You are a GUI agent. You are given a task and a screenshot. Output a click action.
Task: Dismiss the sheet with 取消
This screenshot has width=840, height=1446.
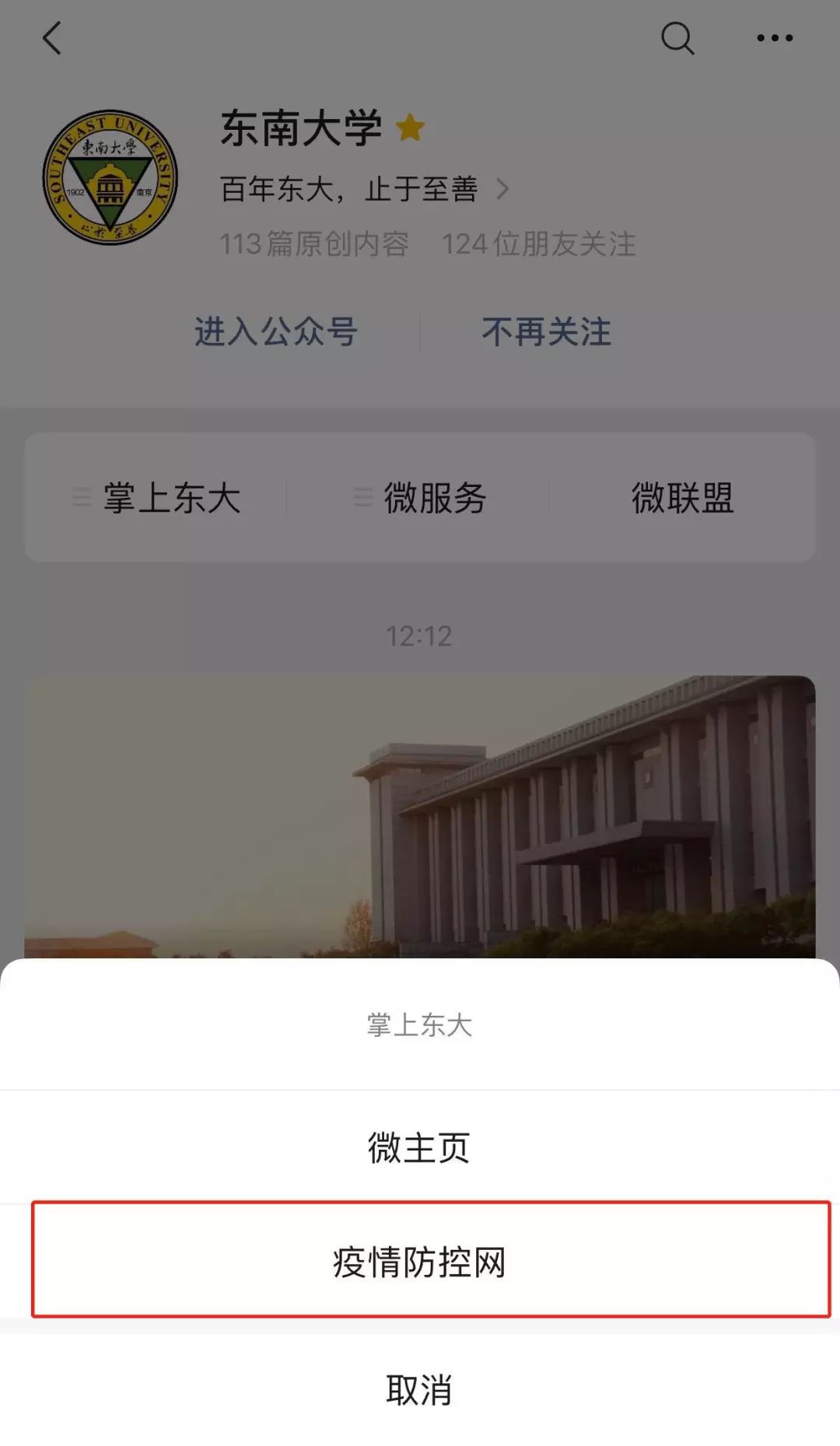click(420, 1389)
